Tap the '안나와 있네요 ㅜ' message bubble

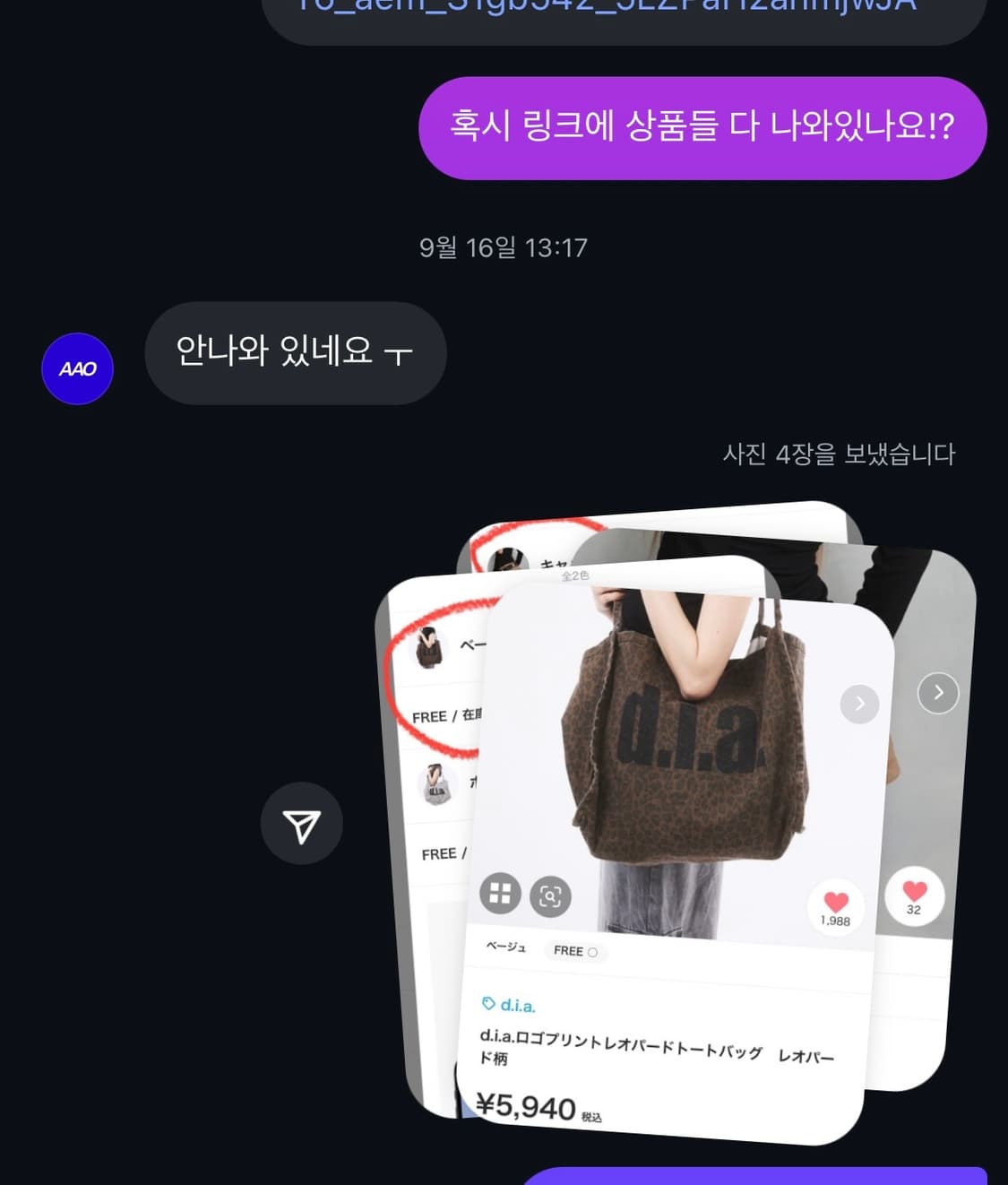click(x=296, y=353)
